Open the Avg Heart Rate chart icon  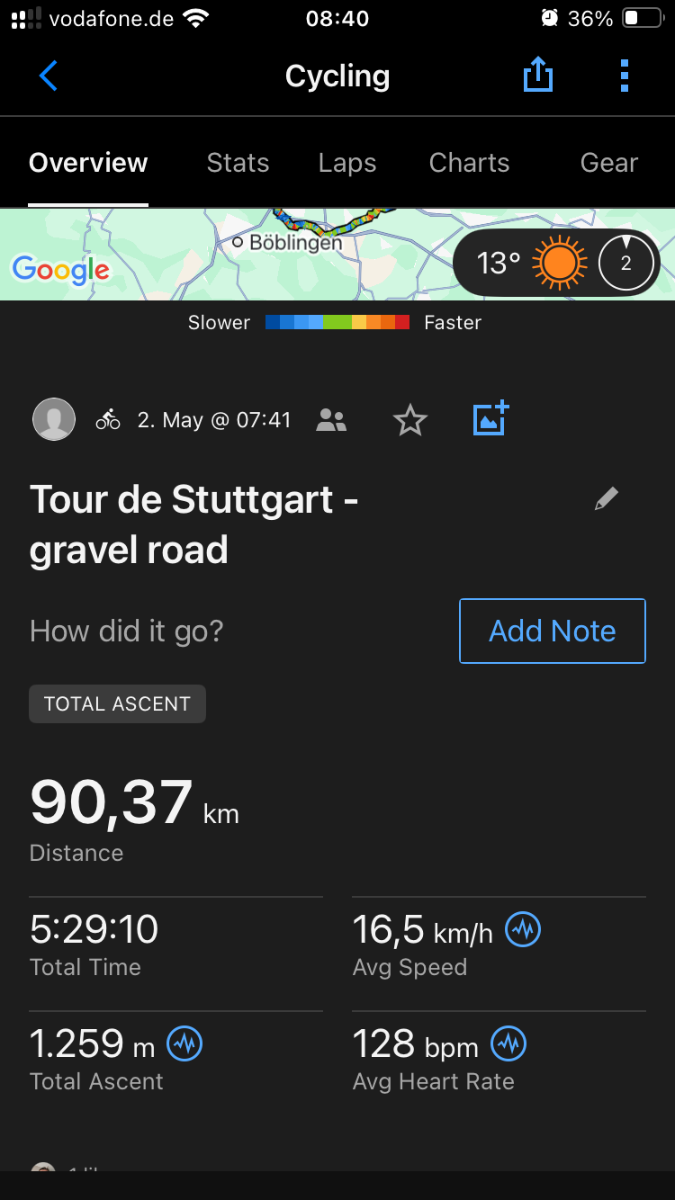point(509,1044)
